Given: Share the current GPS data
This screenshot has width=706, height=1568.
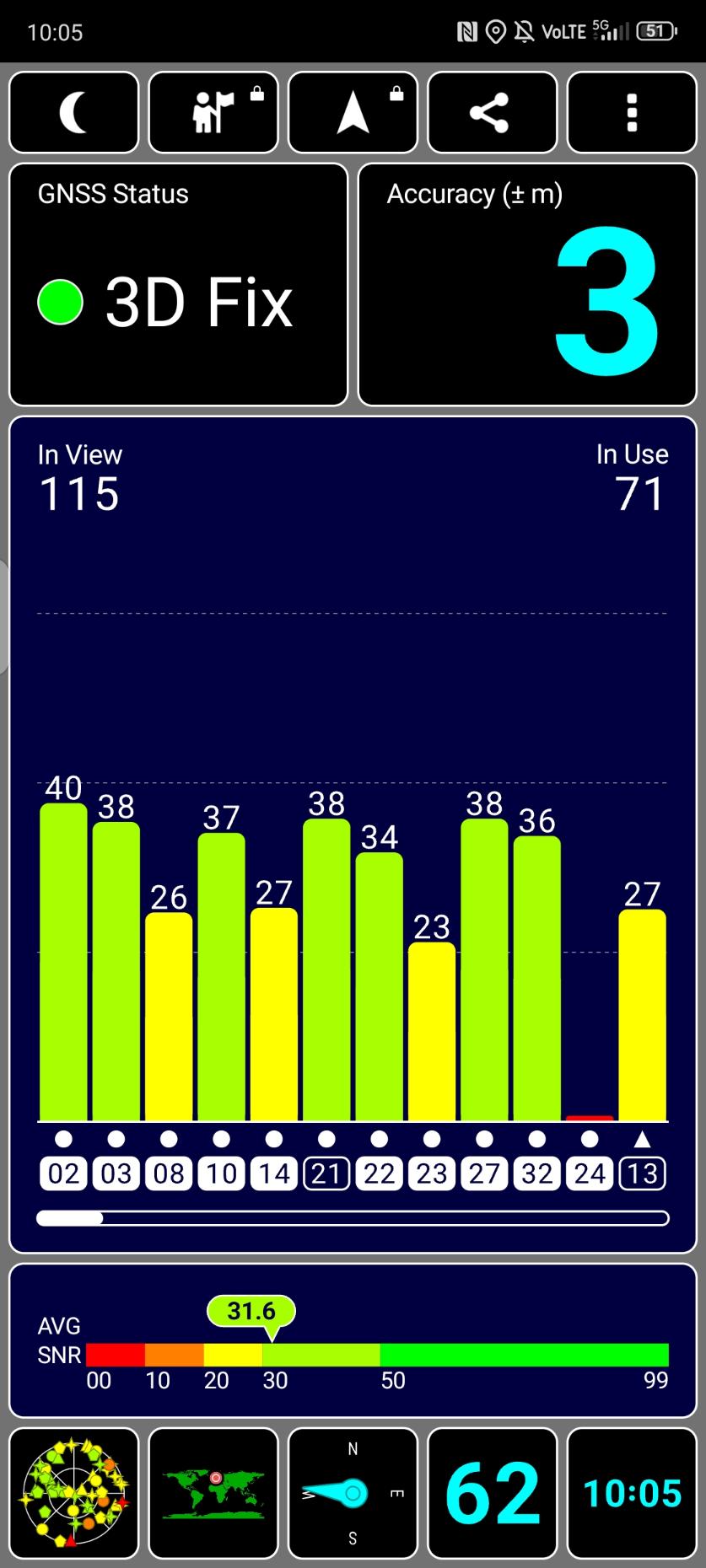Looking at the screenshot, I should tap(493, 112).
